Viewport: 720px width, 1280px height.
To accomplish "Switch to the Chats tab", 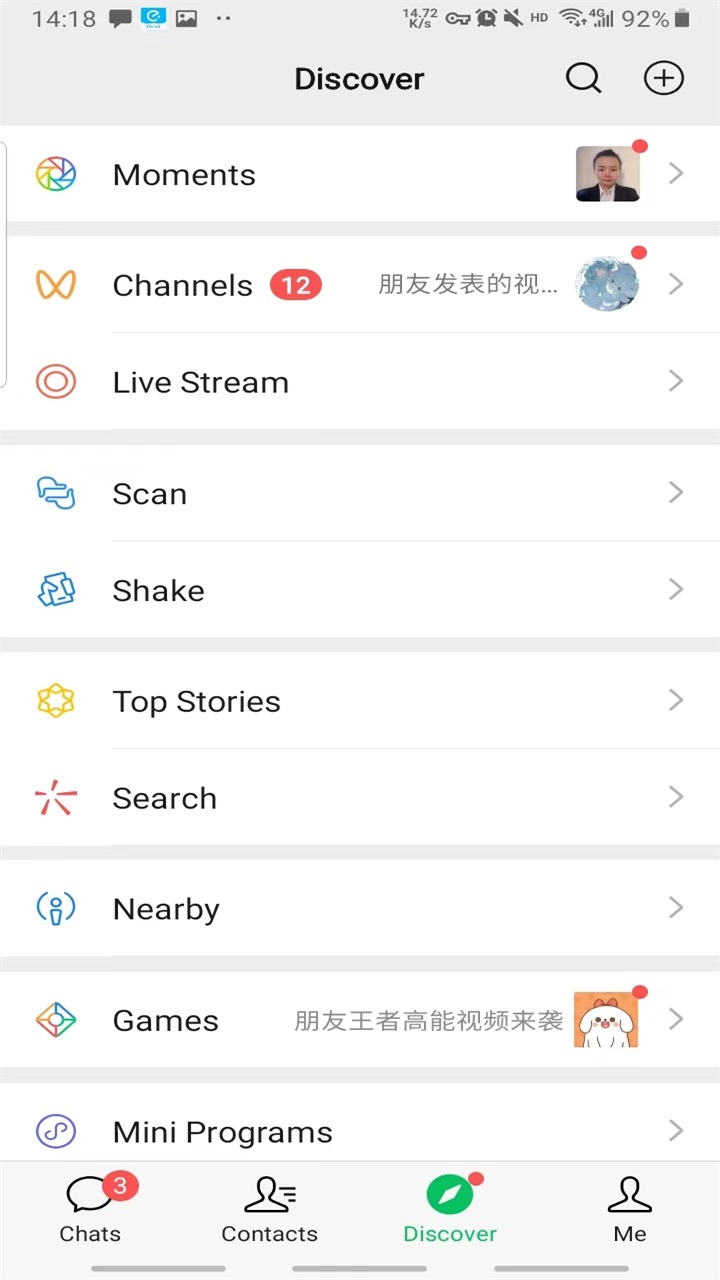I will coord(89,1210).
